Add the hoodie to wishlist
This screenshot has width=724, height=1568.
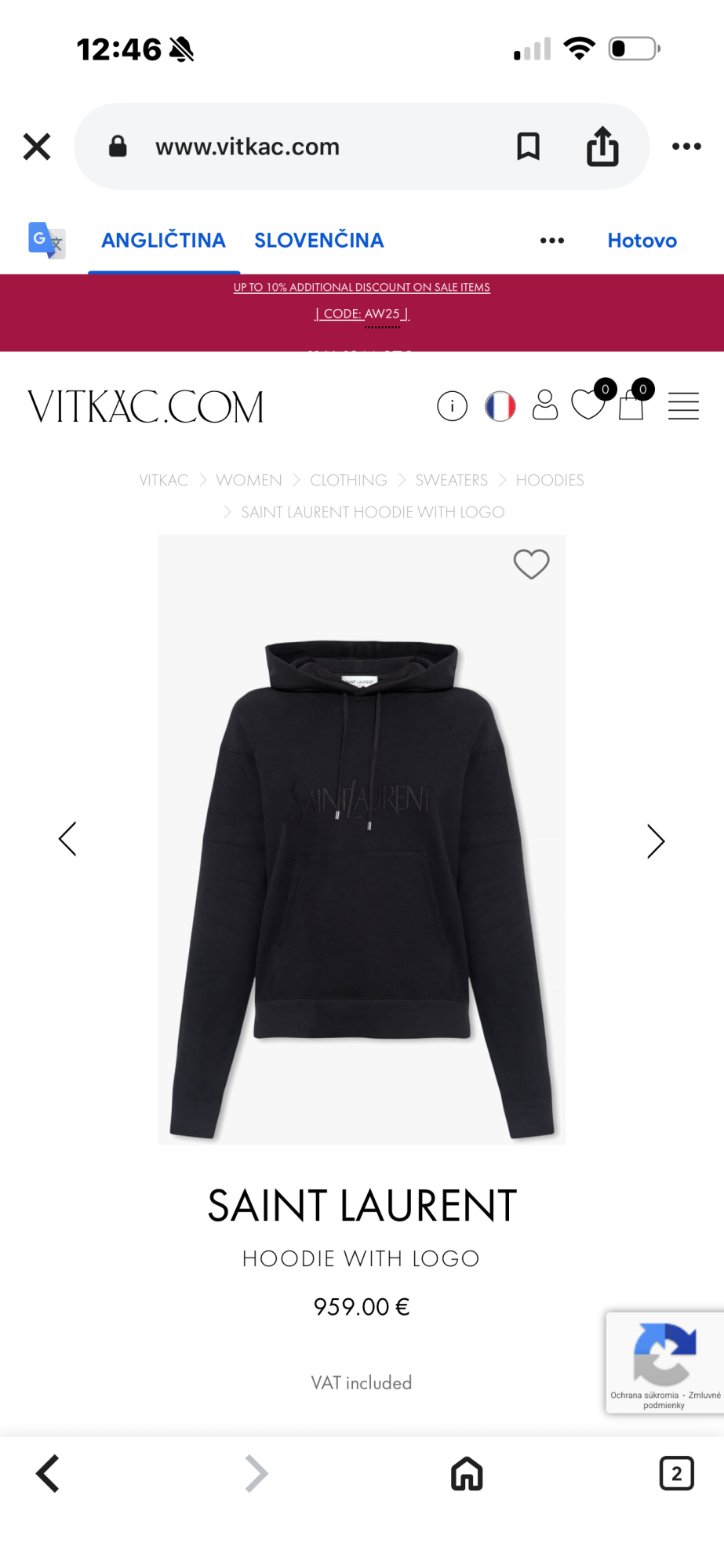point(531,564)
